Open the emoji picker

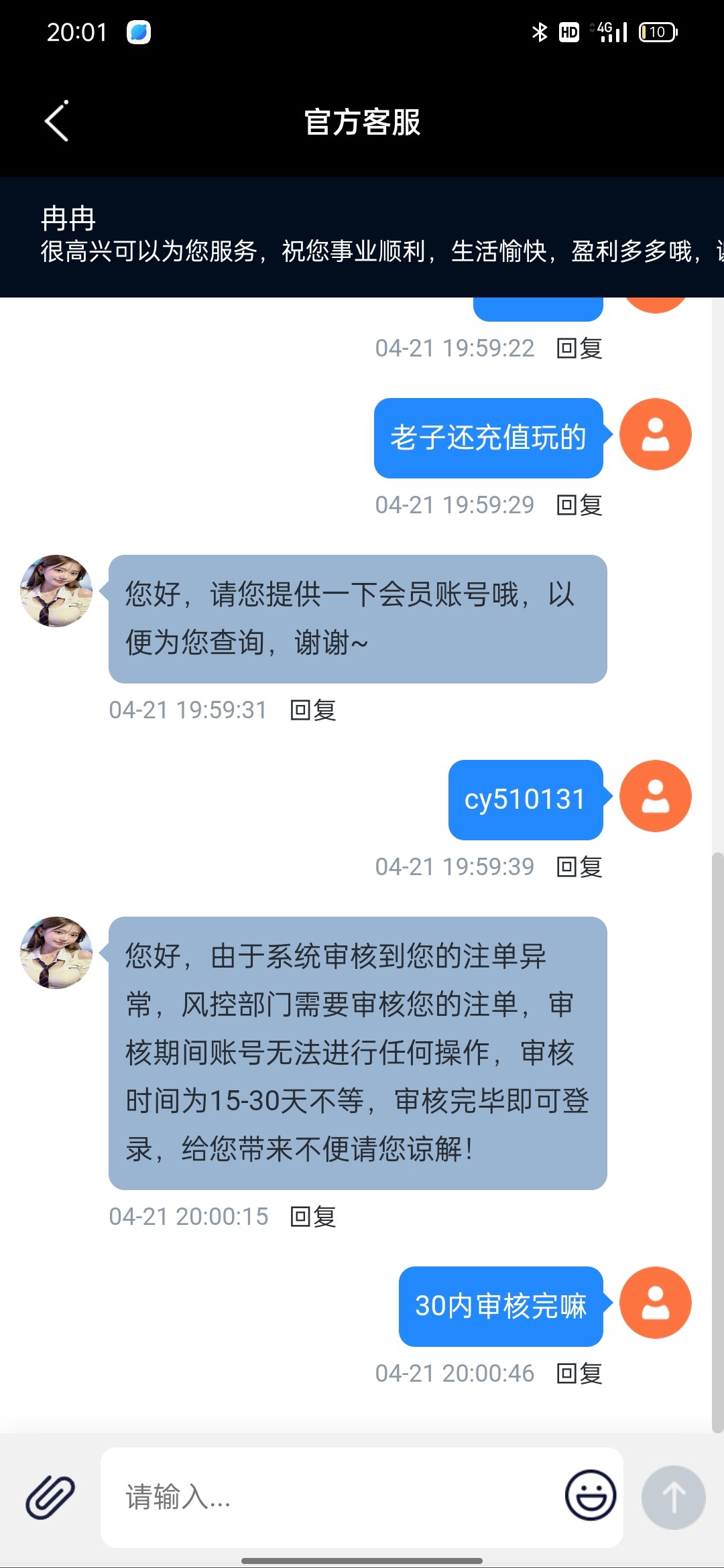[x=590, y=1495]
